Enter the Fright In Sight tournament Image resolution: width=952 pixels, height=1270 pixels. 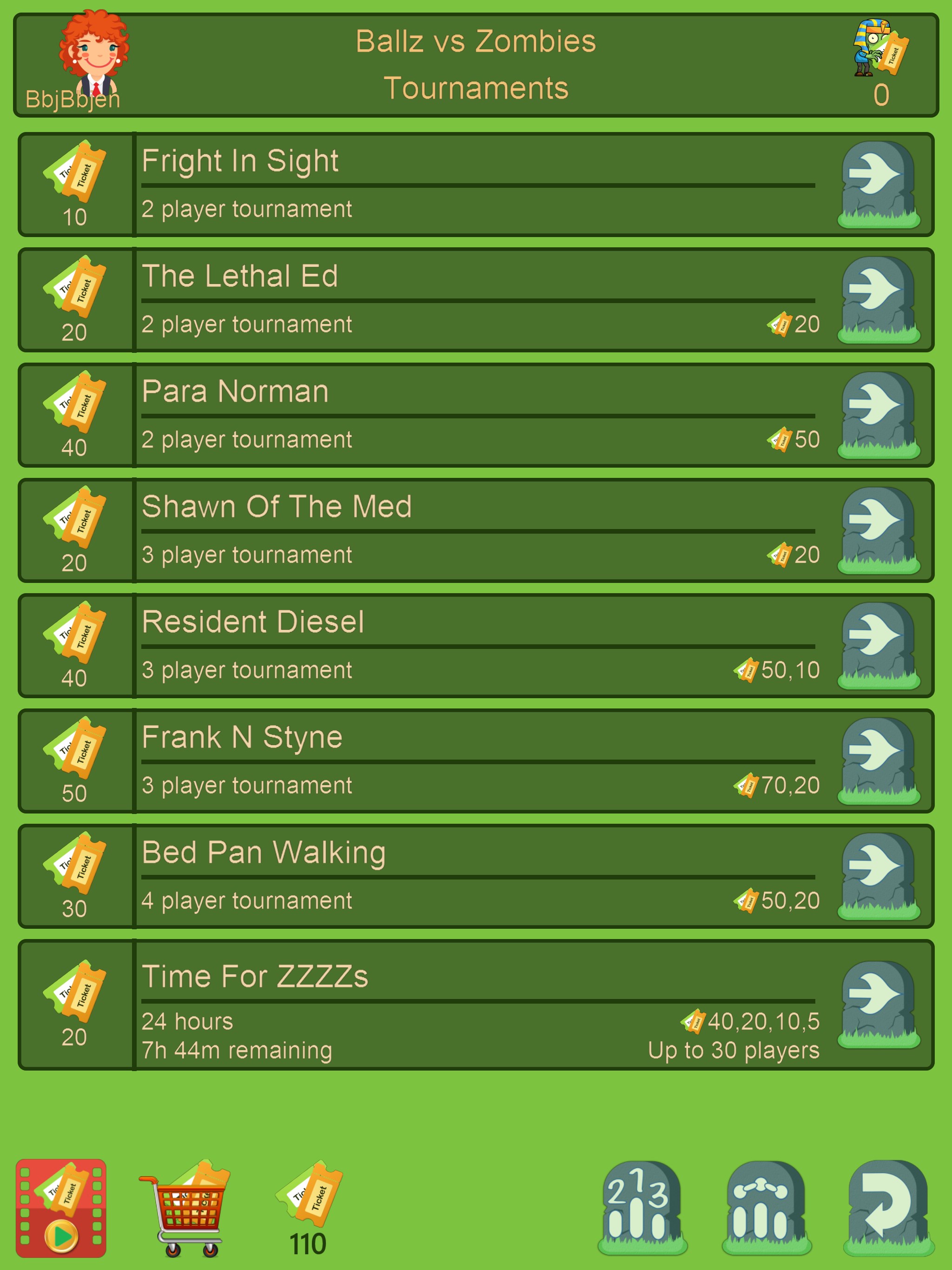877,184
